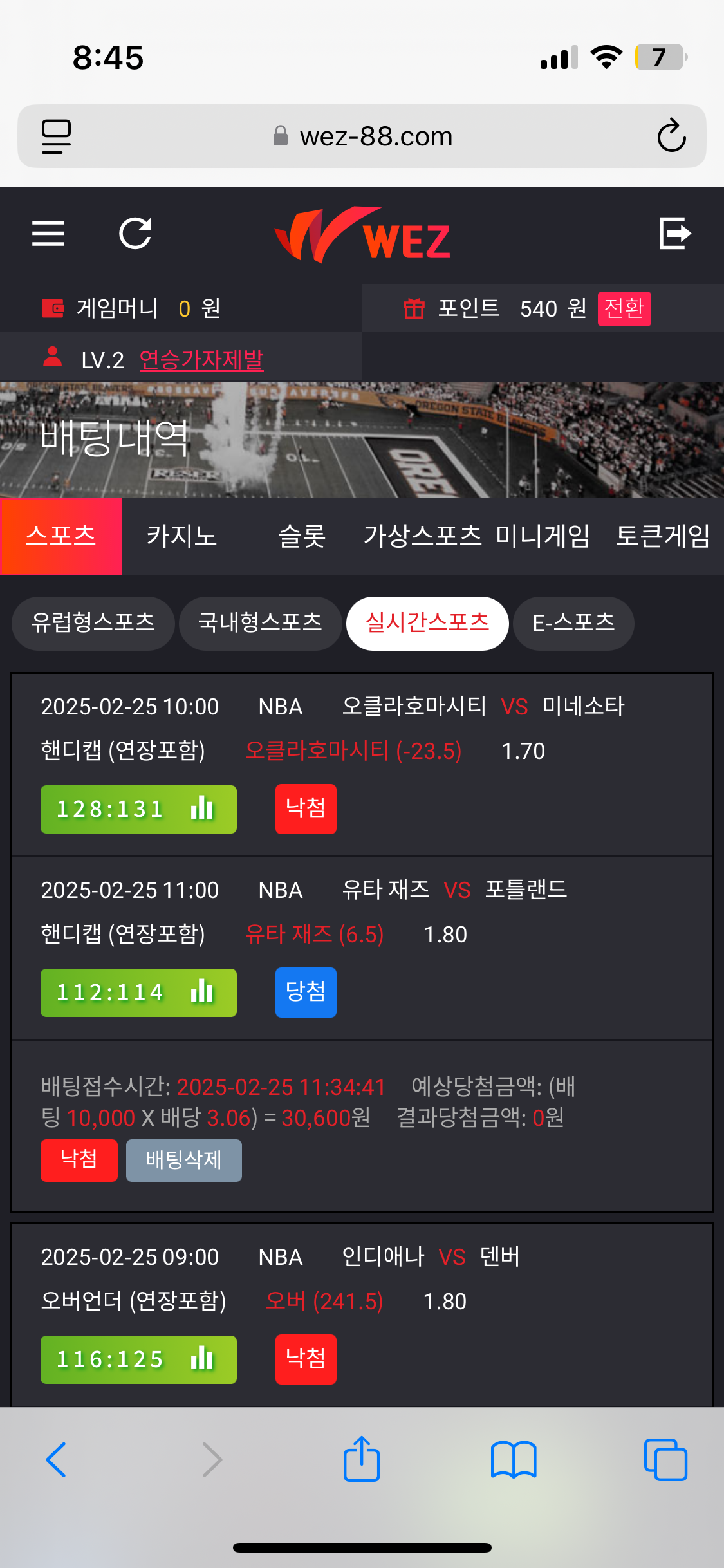Image resolution: width=724 pixels, height=1568 pixels.
Task: Log out using the exit icon
Action: click(x=674, y=233)
